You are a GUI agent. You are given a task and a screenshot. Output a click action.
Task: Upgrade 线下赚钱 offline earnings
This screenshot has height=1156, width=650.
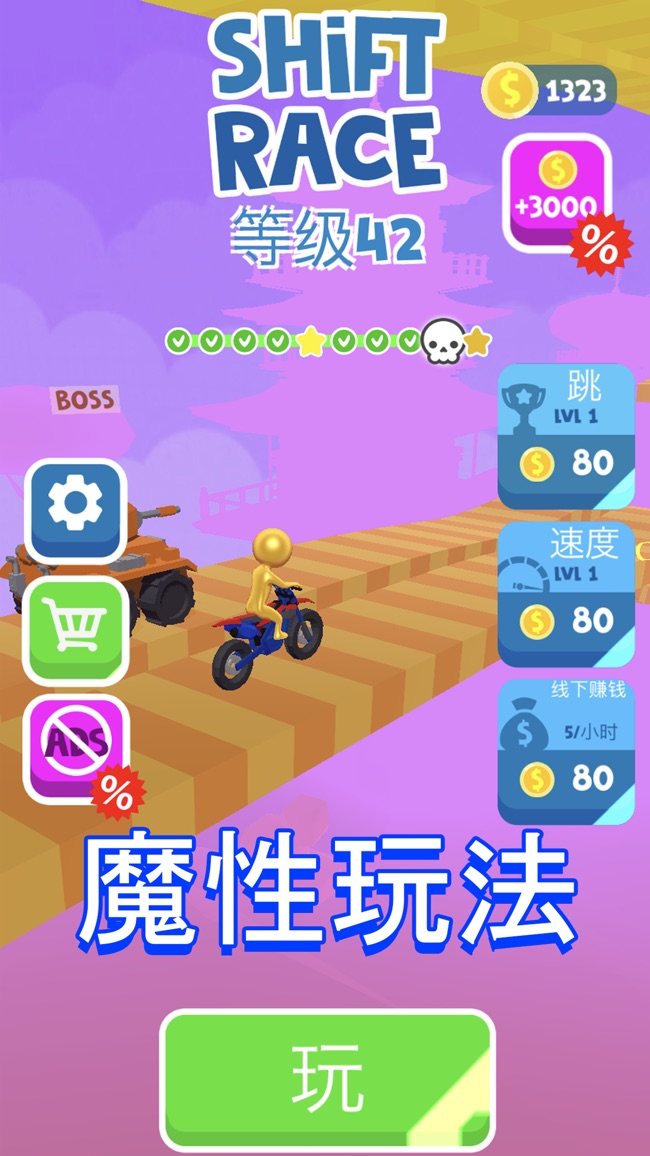click(566, 752)
